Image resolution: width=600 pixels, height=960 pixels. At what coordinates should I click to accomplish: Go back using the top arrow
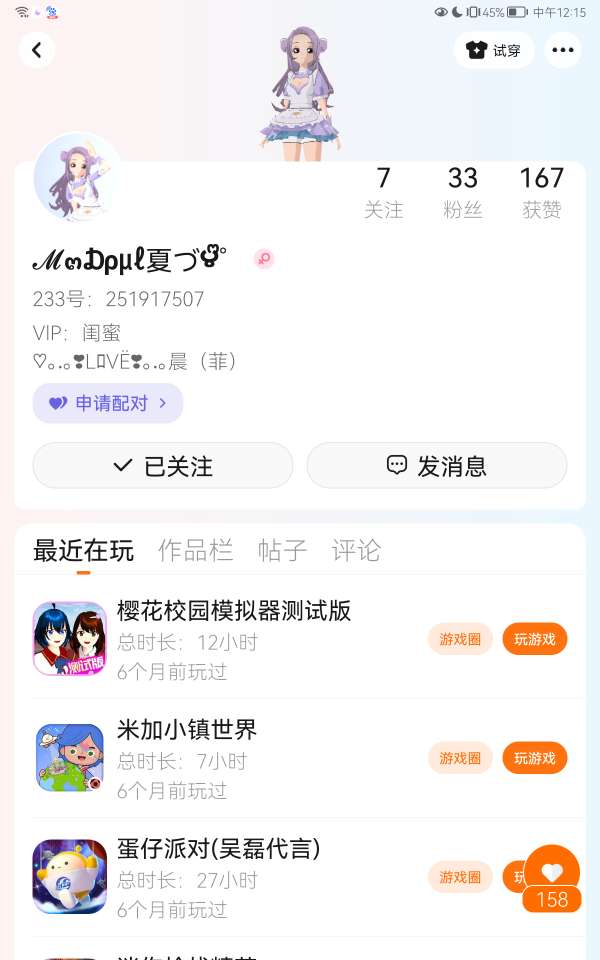pos(37,50)
